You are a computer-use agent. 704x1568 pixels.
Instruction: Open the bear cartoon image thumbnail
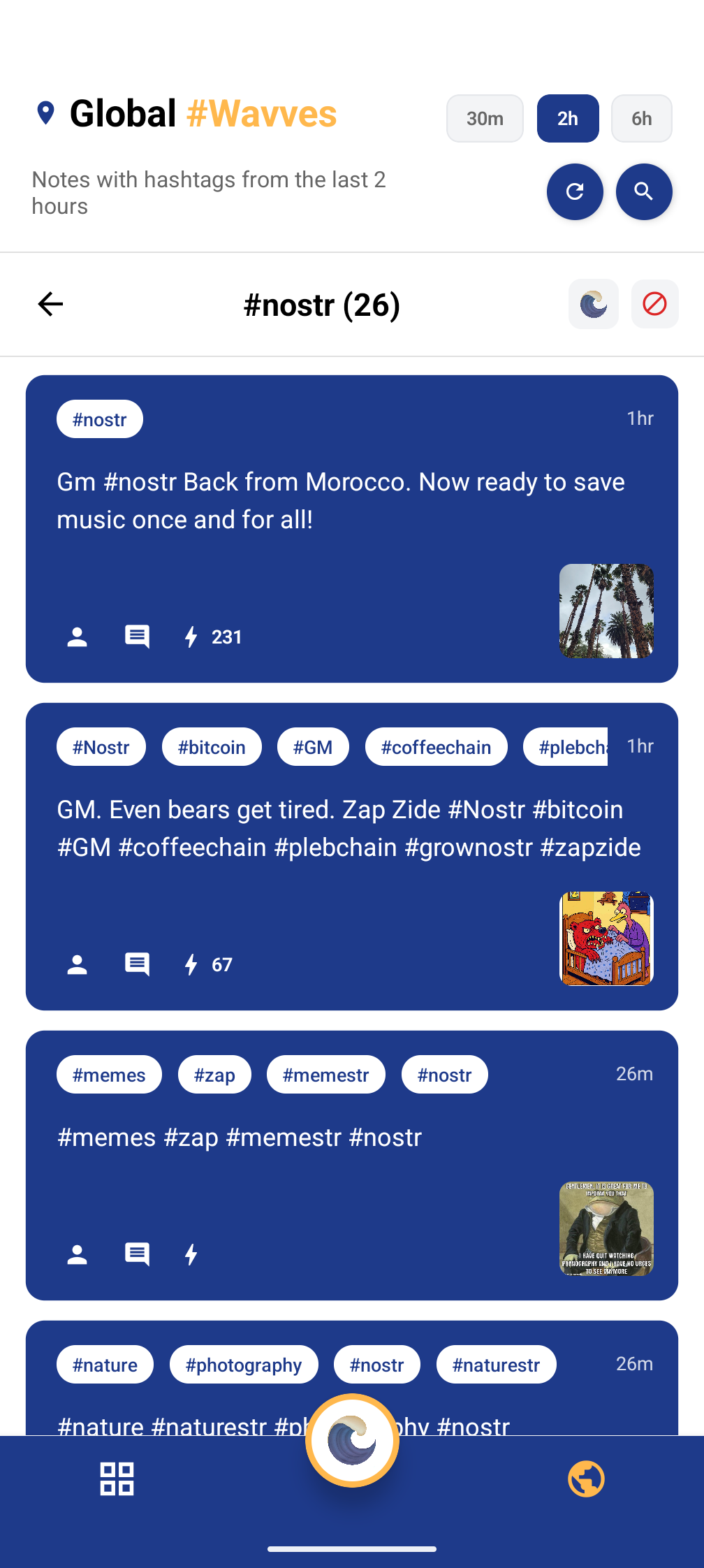(x=606, y=938)
